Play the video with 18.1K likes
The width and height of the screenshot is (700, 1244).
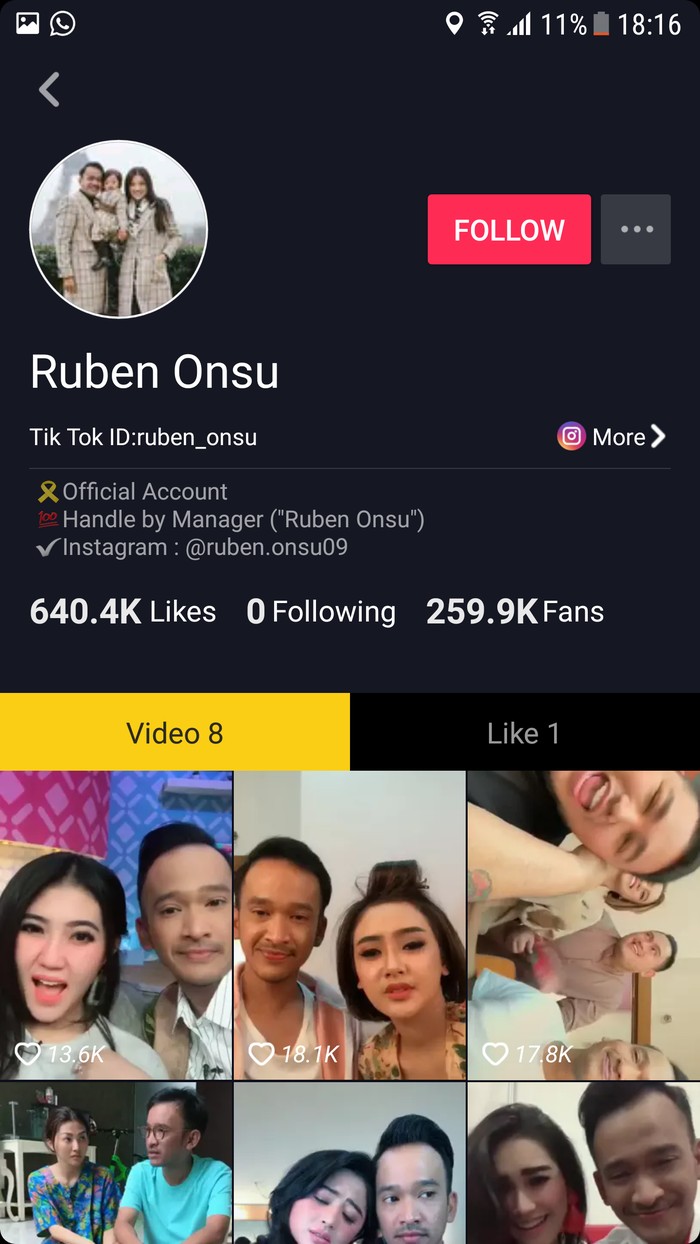[349, 925]
